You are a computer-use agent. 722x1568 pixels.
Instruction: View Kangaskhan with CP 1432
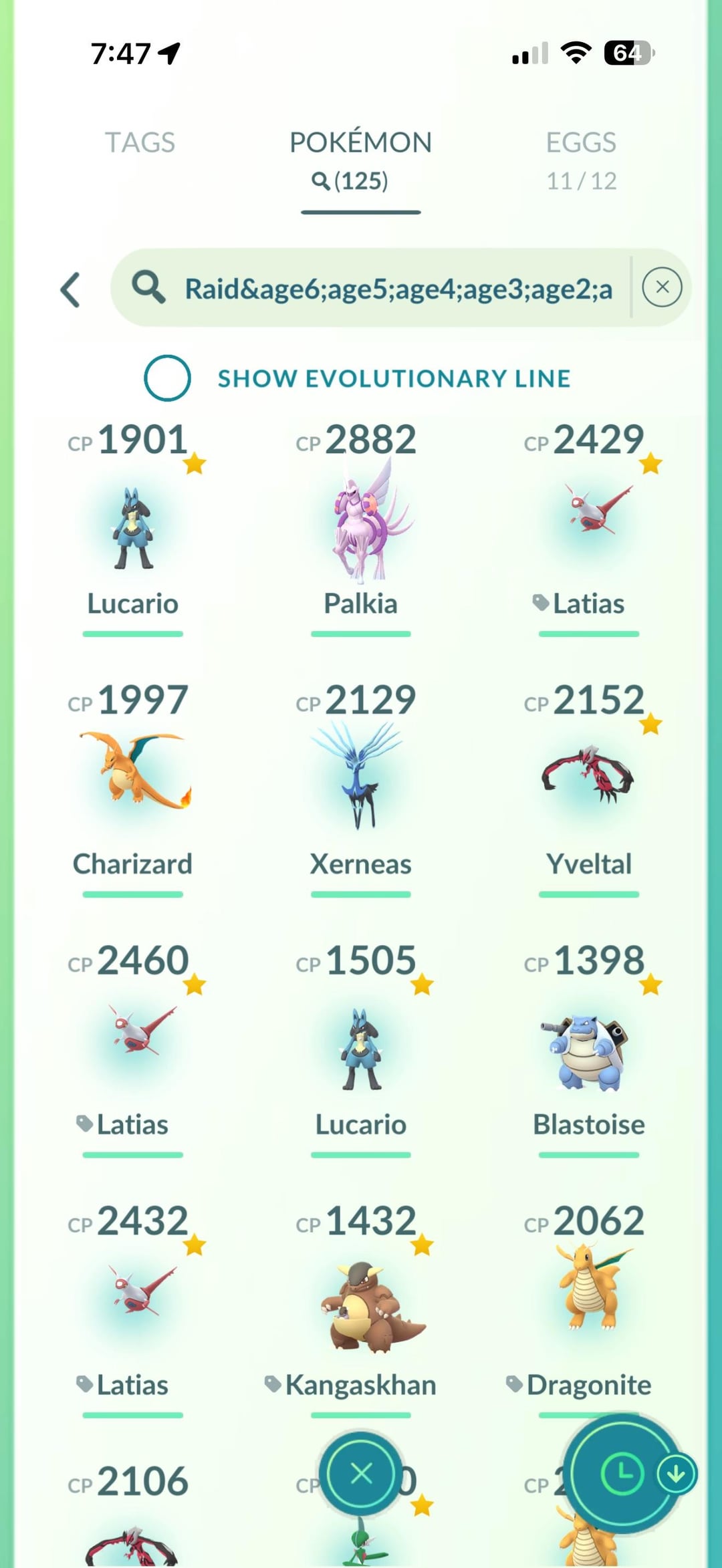361,1303
